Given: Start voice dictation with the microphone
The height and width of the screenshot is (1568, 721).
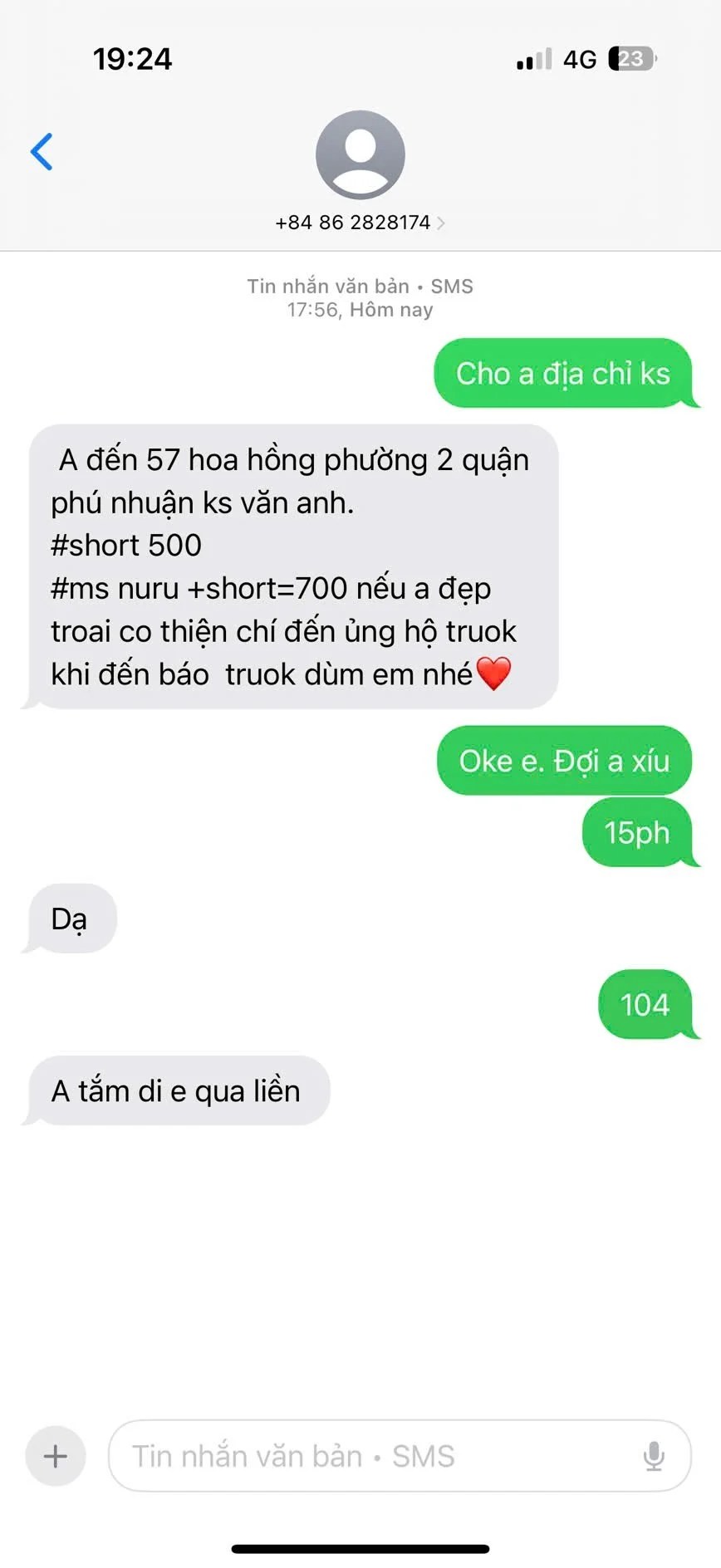Looking at the screenshot, I should coord(654,1456).
